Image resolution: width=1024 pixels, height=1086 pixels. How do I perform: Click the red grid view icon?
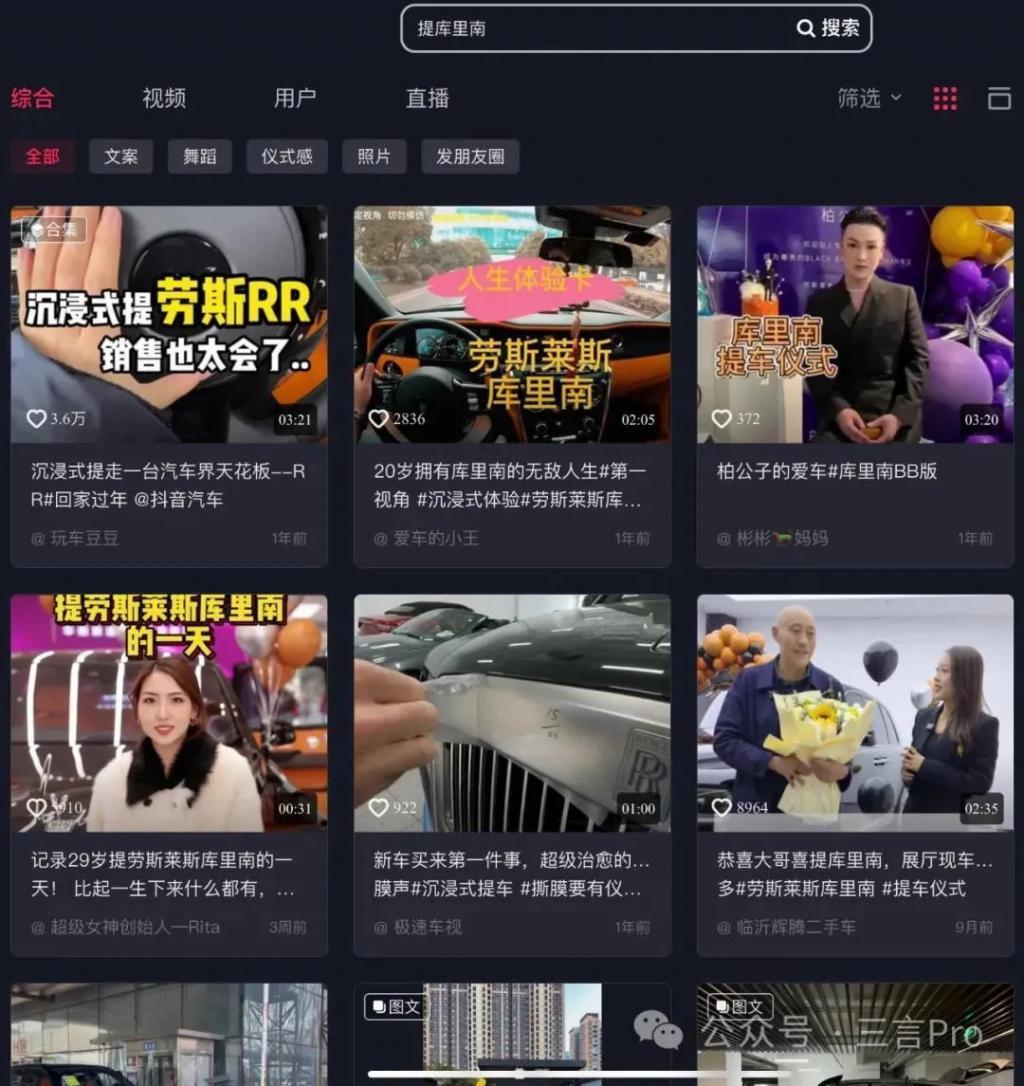944,98
